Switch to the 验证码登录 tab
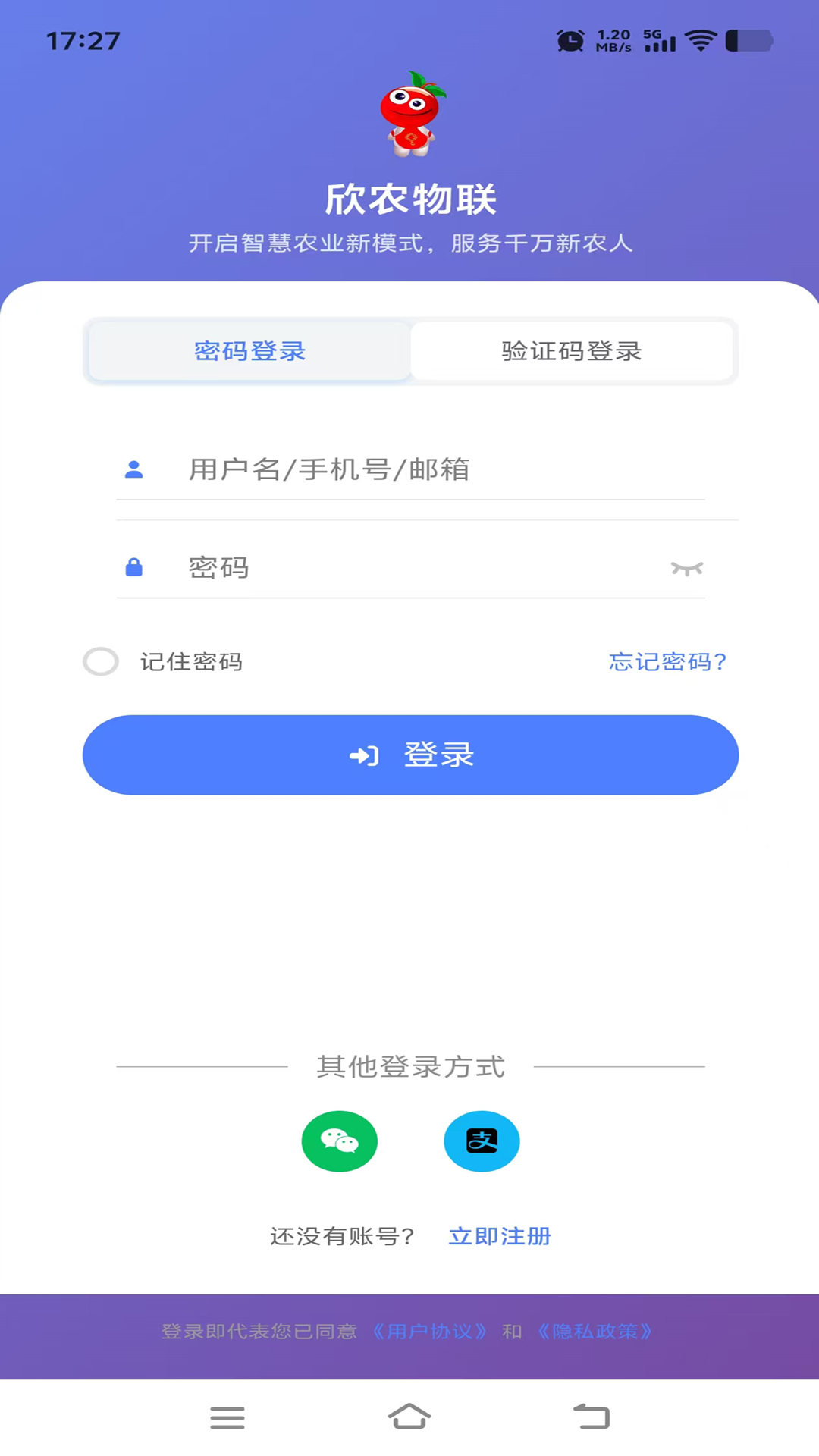Viewport: 819px width, 1456px height. [573, 350]
